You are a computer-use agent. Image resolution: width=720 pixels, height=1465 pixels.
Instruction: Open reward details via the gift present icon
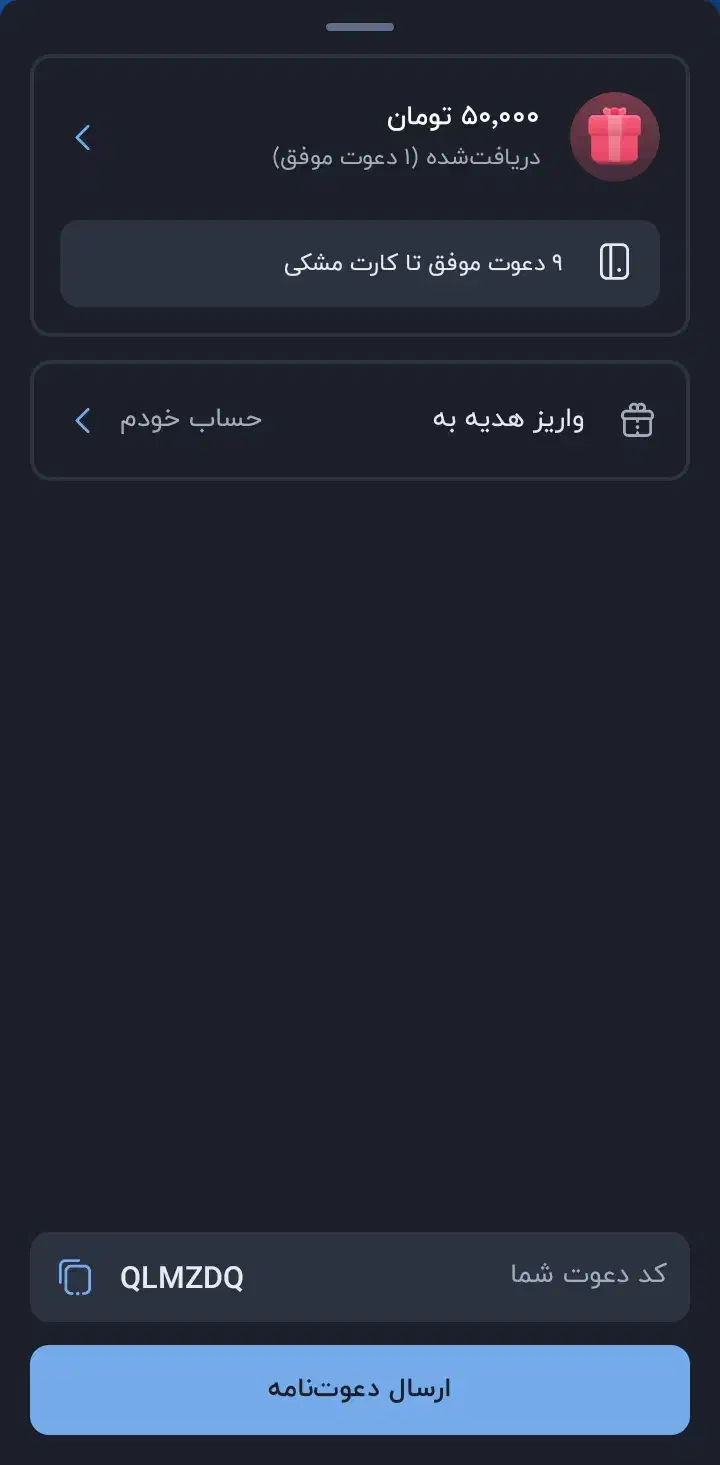[615, 137]
